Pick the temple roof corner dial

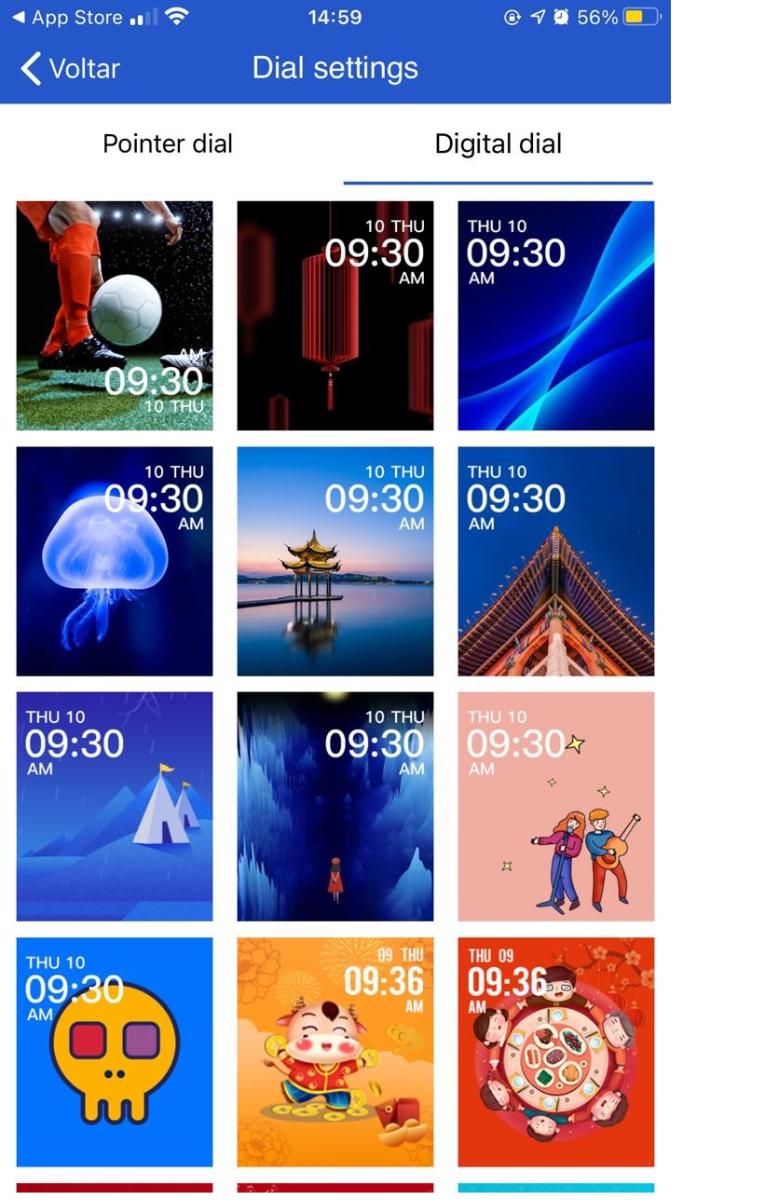pyautogui.click(x=555, y=561)
